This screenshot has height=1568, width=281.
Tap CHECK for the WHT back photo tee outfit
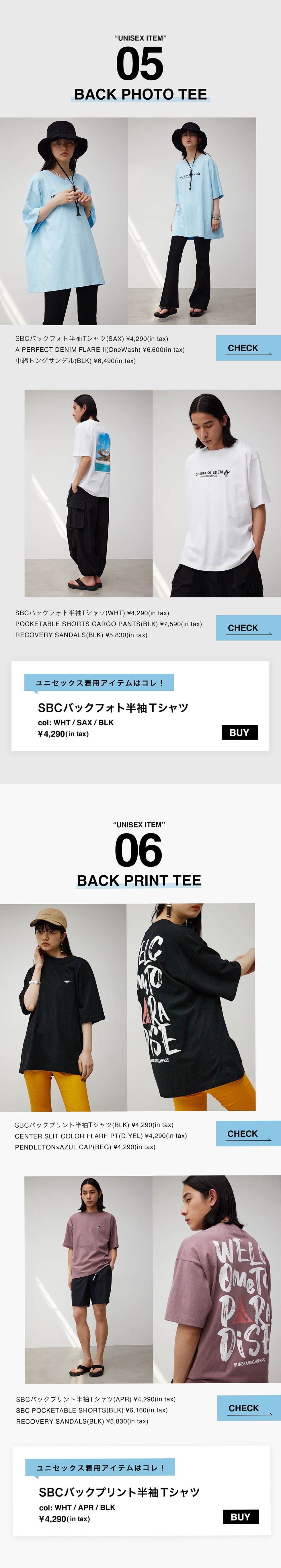248,628
